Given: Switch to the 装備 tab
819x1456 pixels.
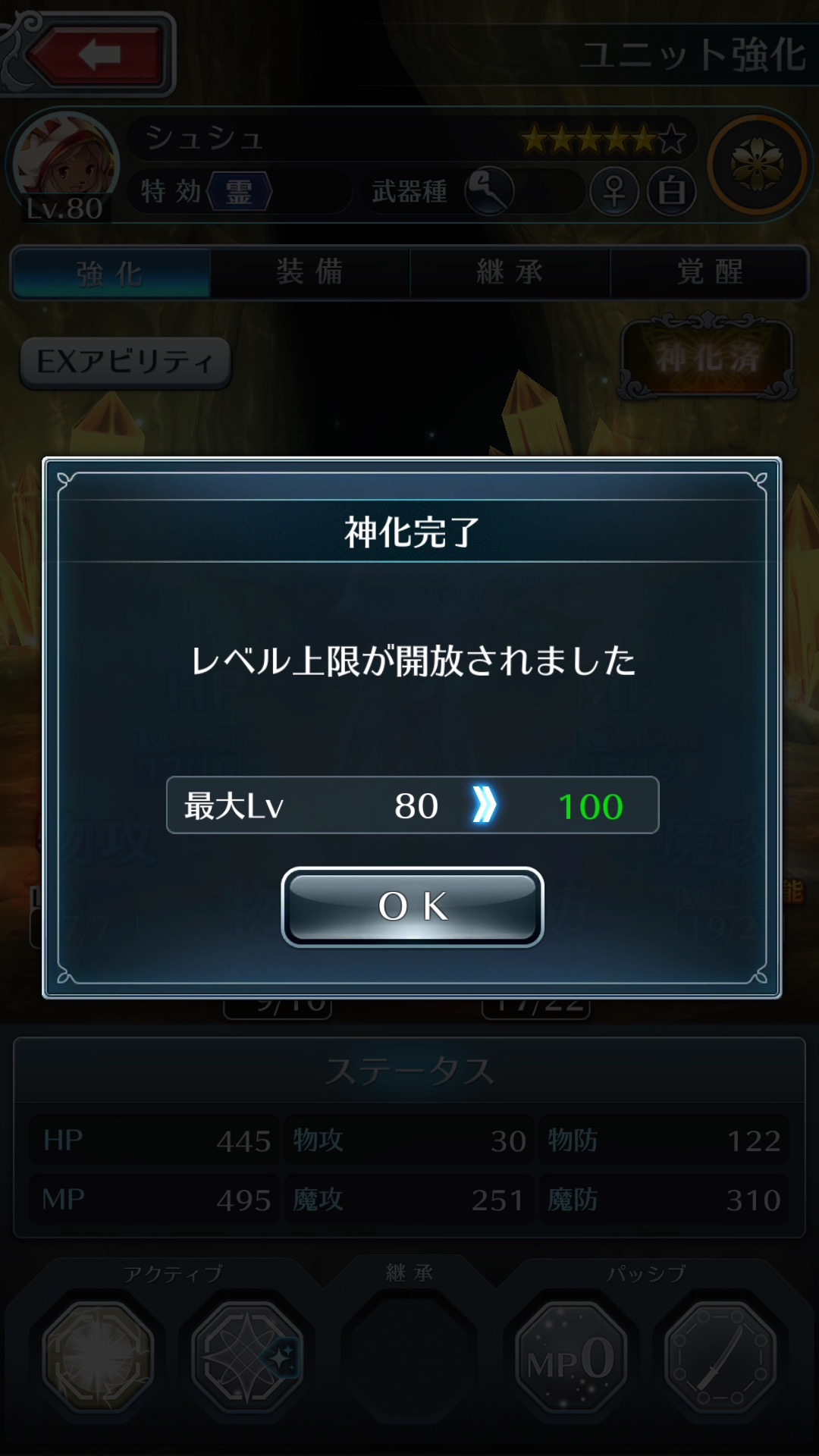Looking at the screenshot, I should (x=309, y=272).
